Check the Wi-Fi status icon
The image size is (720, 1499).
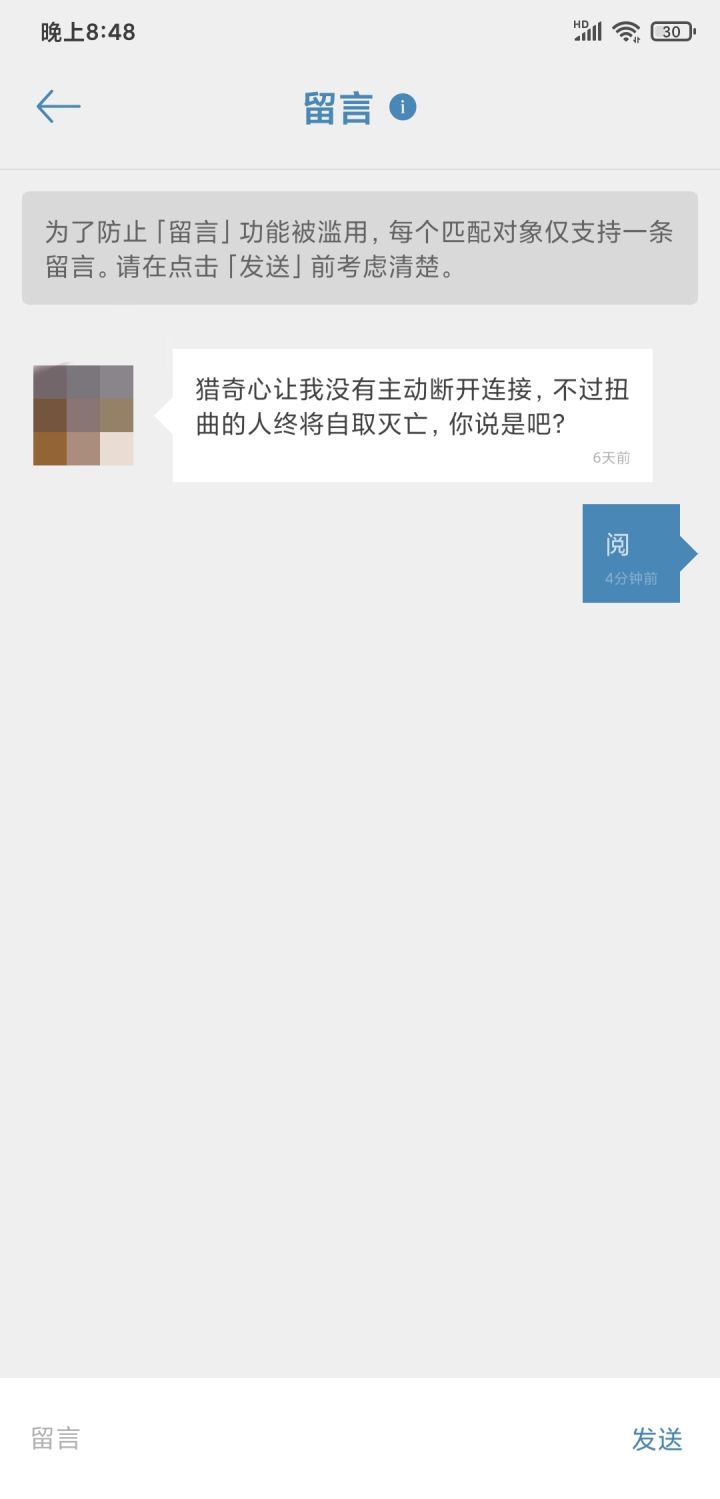pyautogui.click(x=625, y=31)
